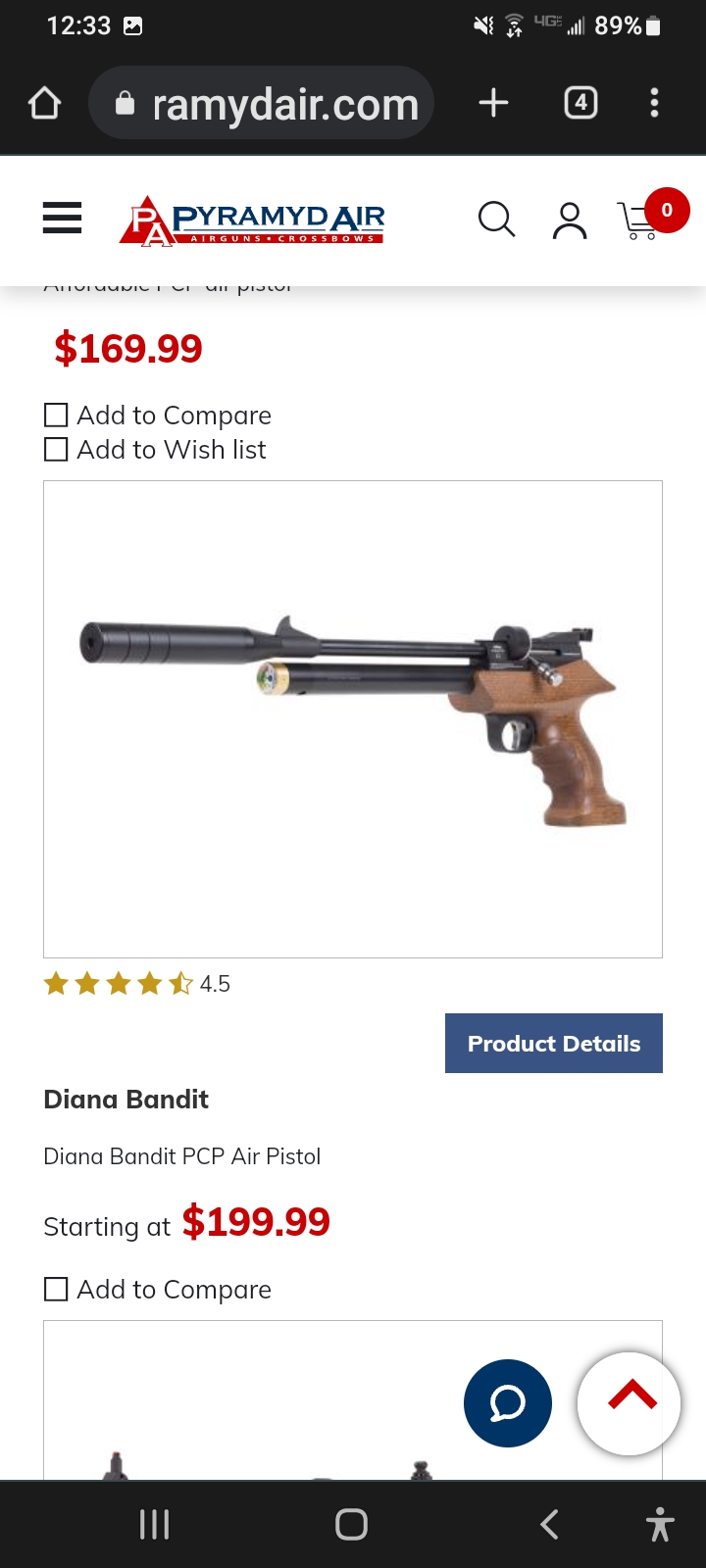Open the site search
This screenshot has height=1568, width=706.
coord(496,220)
